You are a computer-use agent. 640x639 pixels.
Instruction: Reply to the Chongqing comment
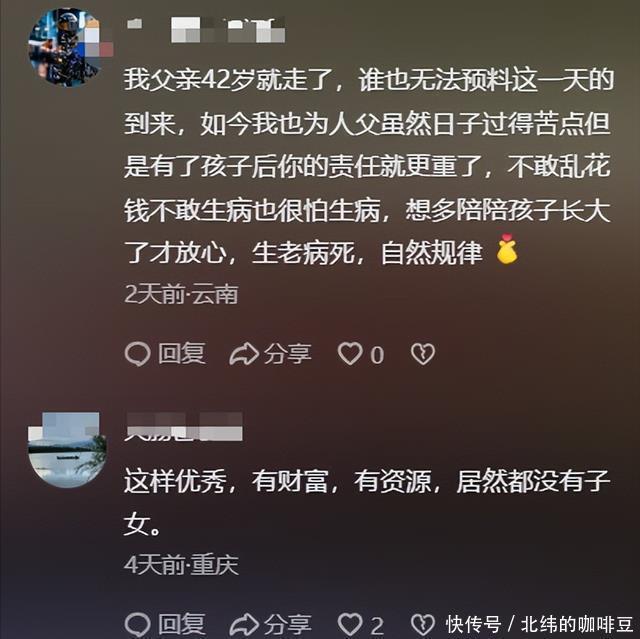pyautogui.click(x=165, y=624)
